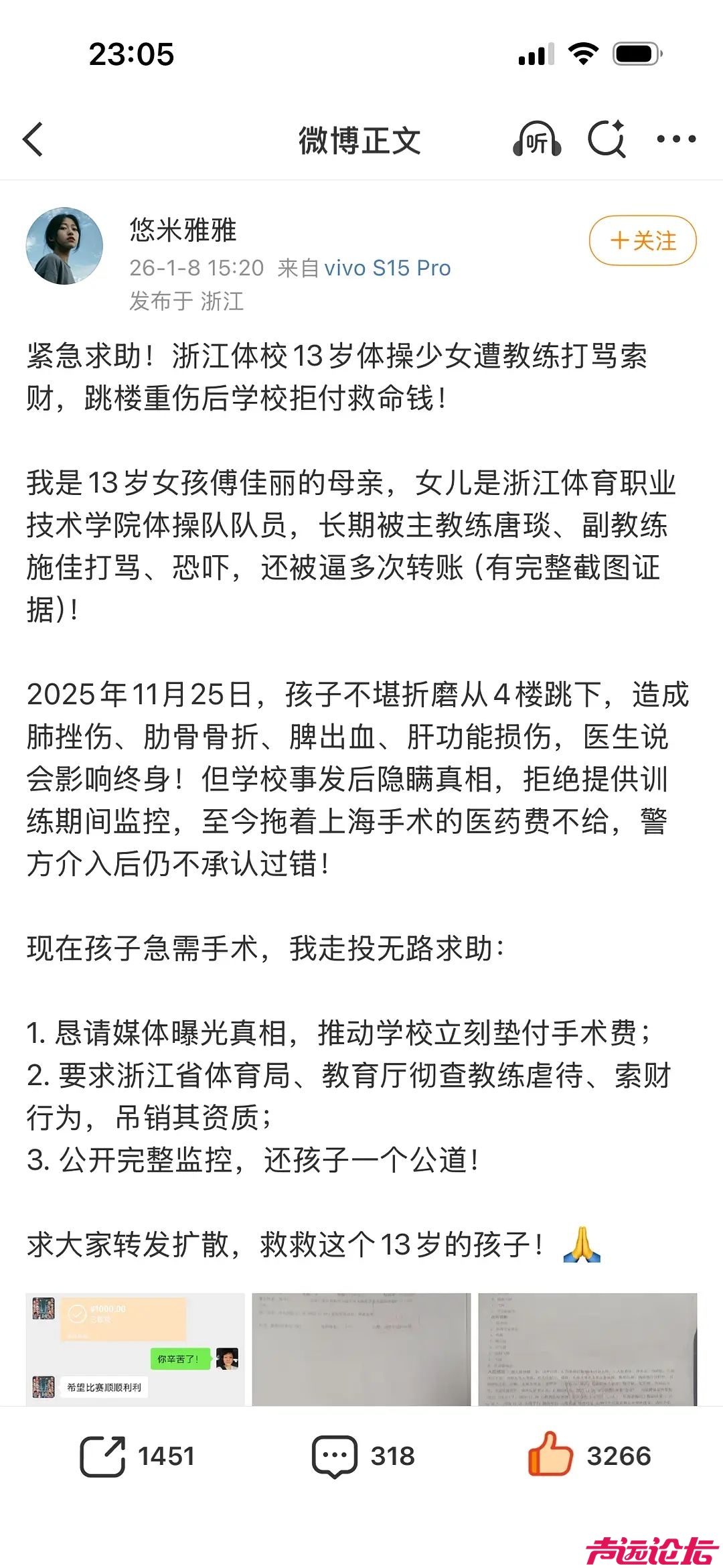Repost this Weibo post

coord(137,1456)
